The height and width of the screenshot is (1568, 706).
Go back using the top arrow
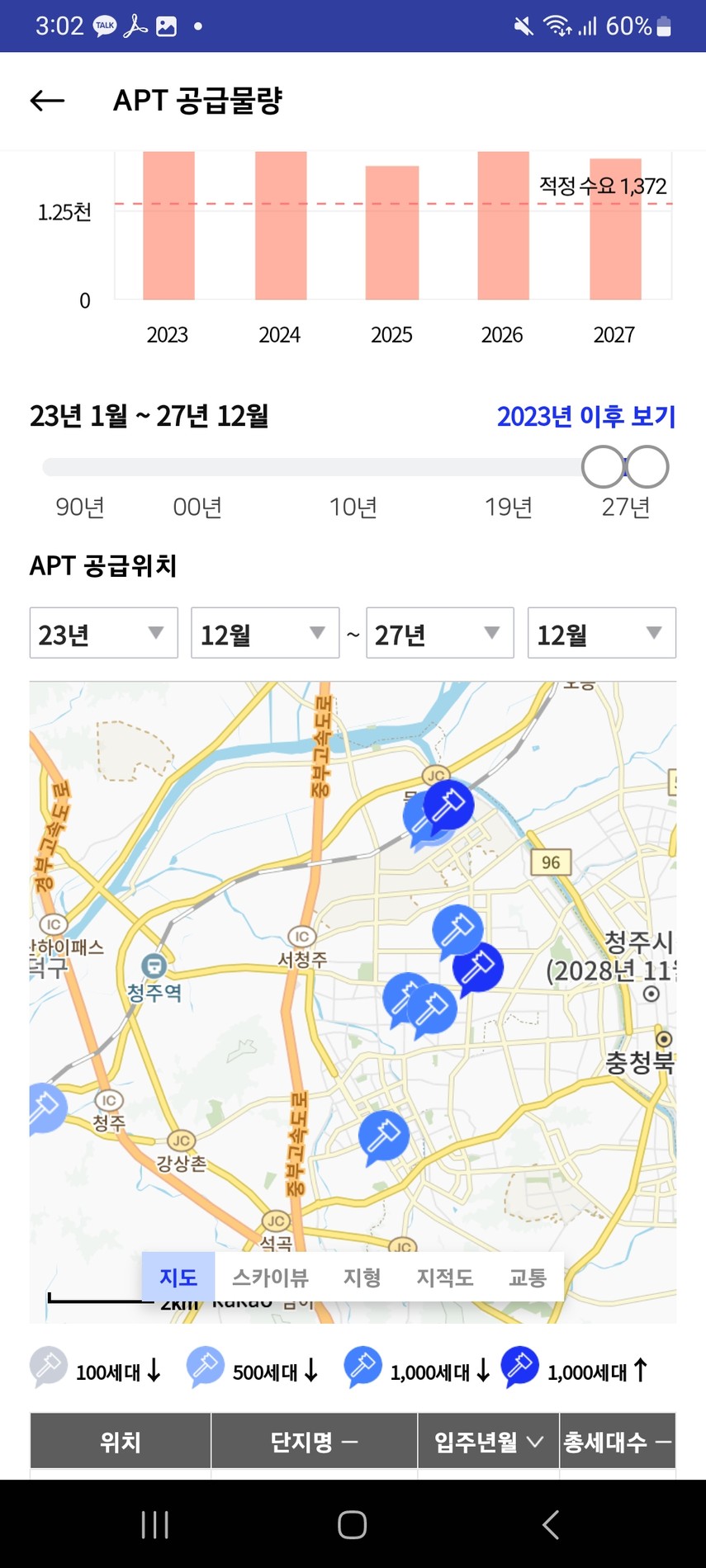[47, 101]
